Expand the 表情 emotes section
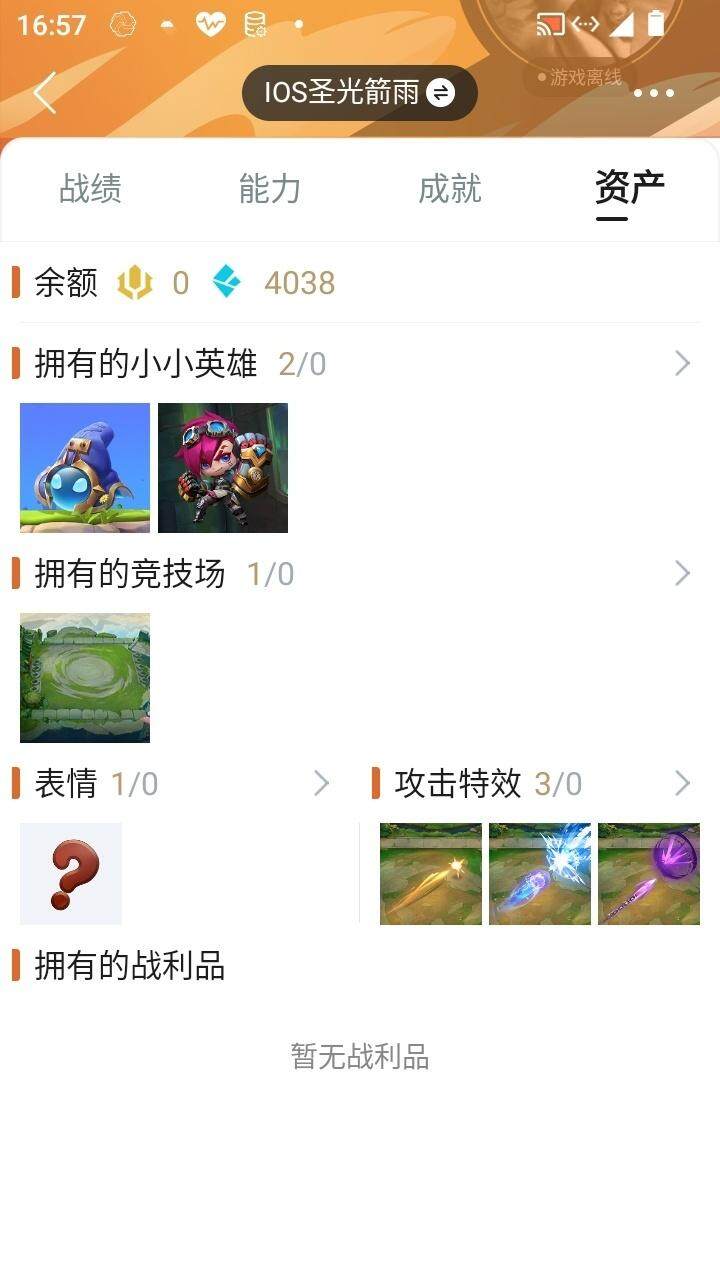 [x=321, y=783]
